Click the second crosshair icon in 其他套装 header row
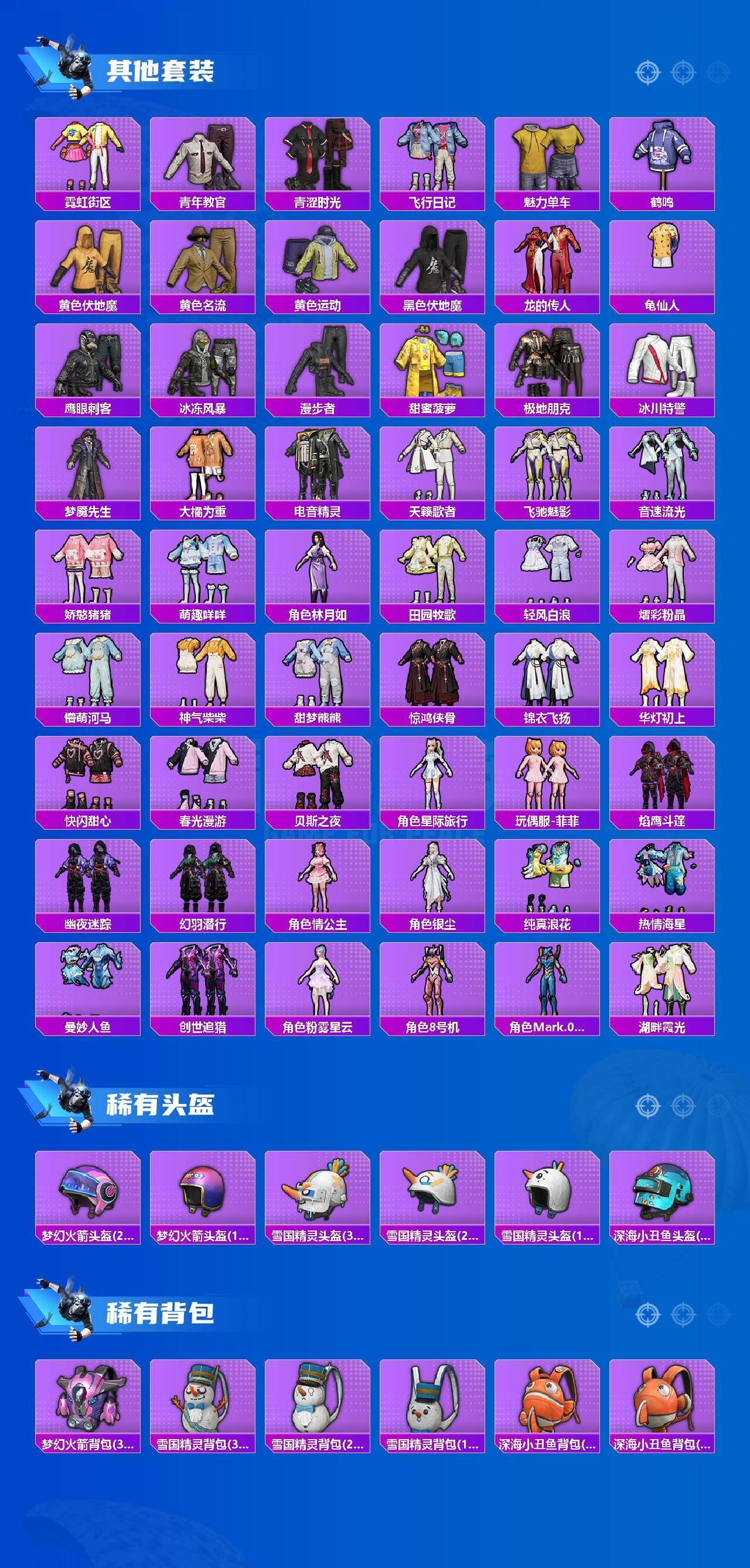The width and height of the screenshot is (750, 1568). click(x=684, y=73)
